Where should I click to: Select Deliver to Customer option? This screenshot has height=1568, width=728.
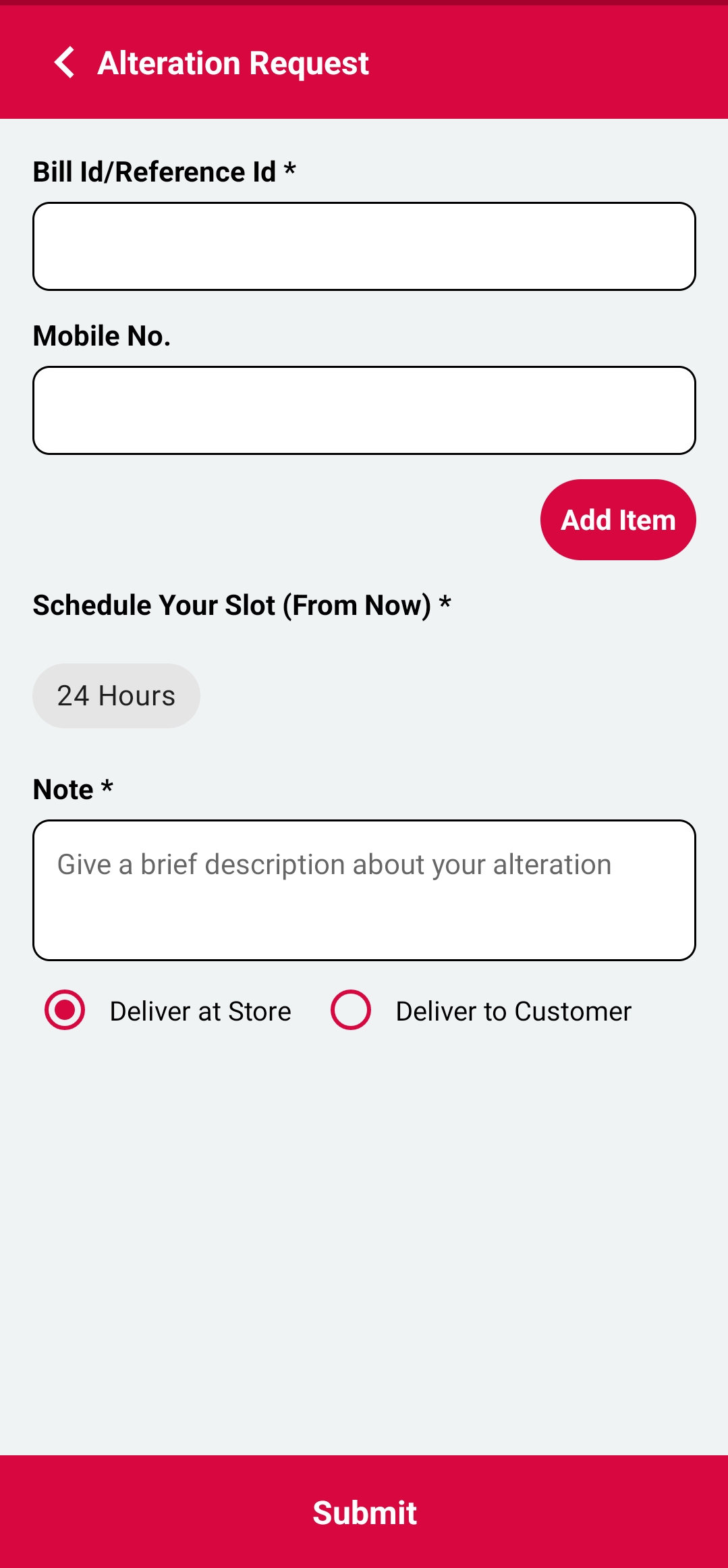click(351, 1010)
